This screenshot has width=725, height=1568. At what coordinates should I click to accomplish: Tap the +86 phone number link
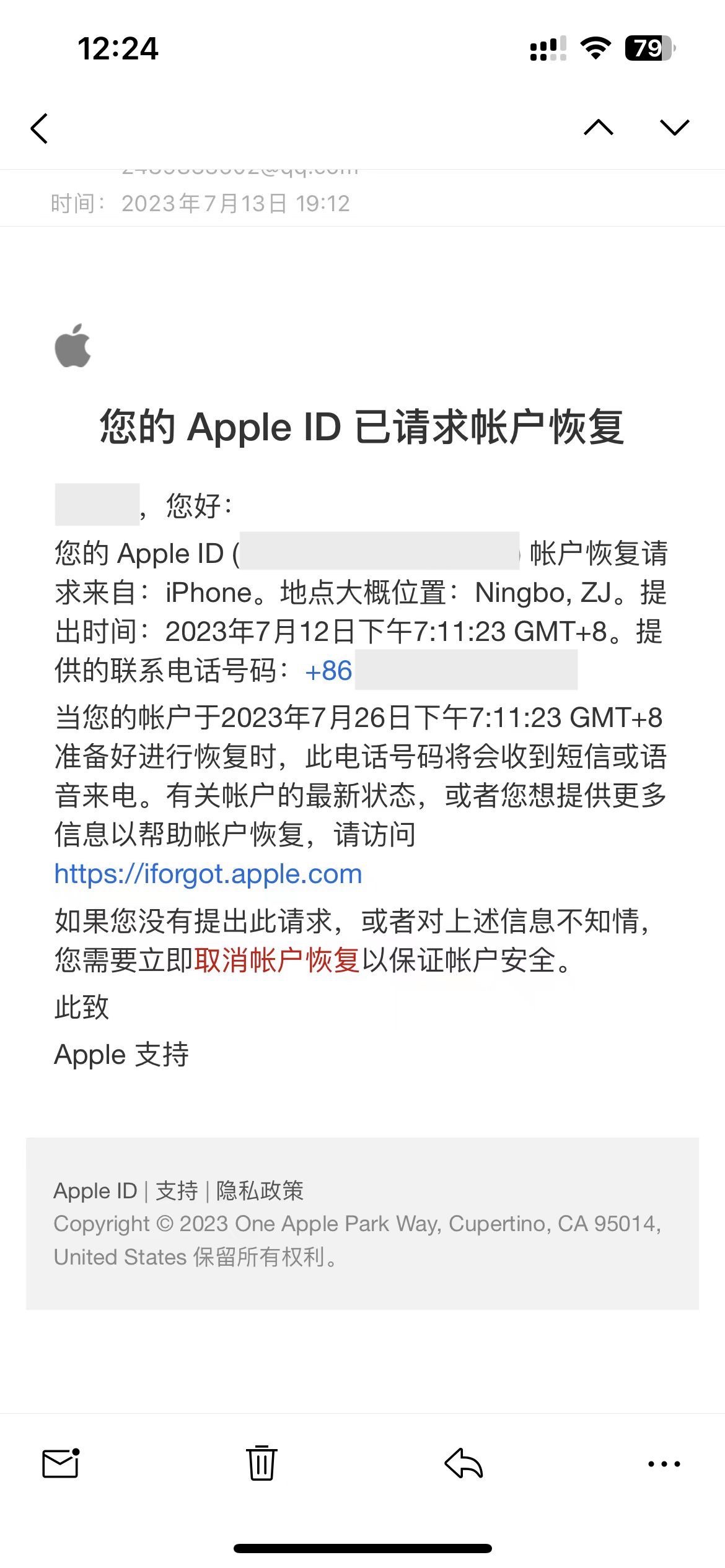(329, 671)
